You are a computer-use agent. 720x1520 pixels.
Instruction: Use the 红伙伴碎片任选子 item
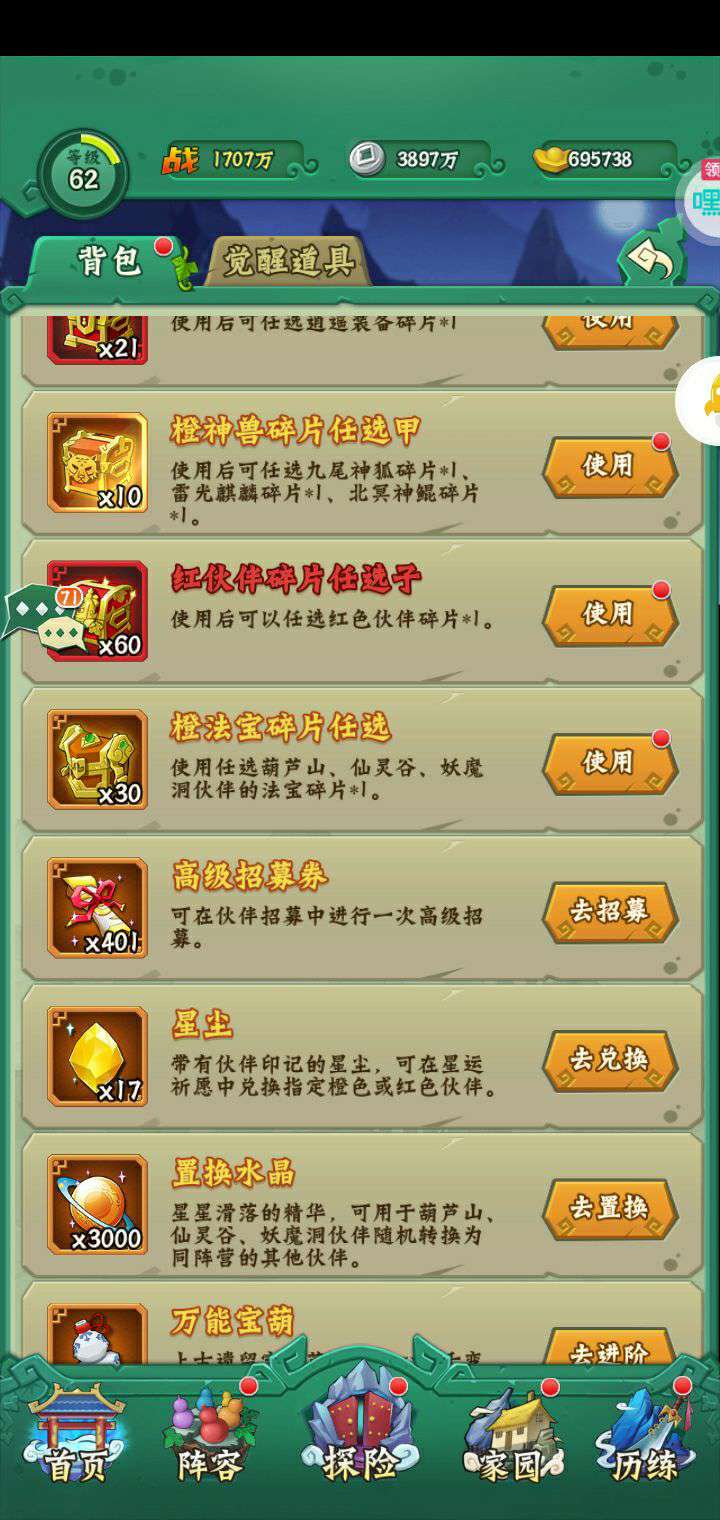click(609, 614)
